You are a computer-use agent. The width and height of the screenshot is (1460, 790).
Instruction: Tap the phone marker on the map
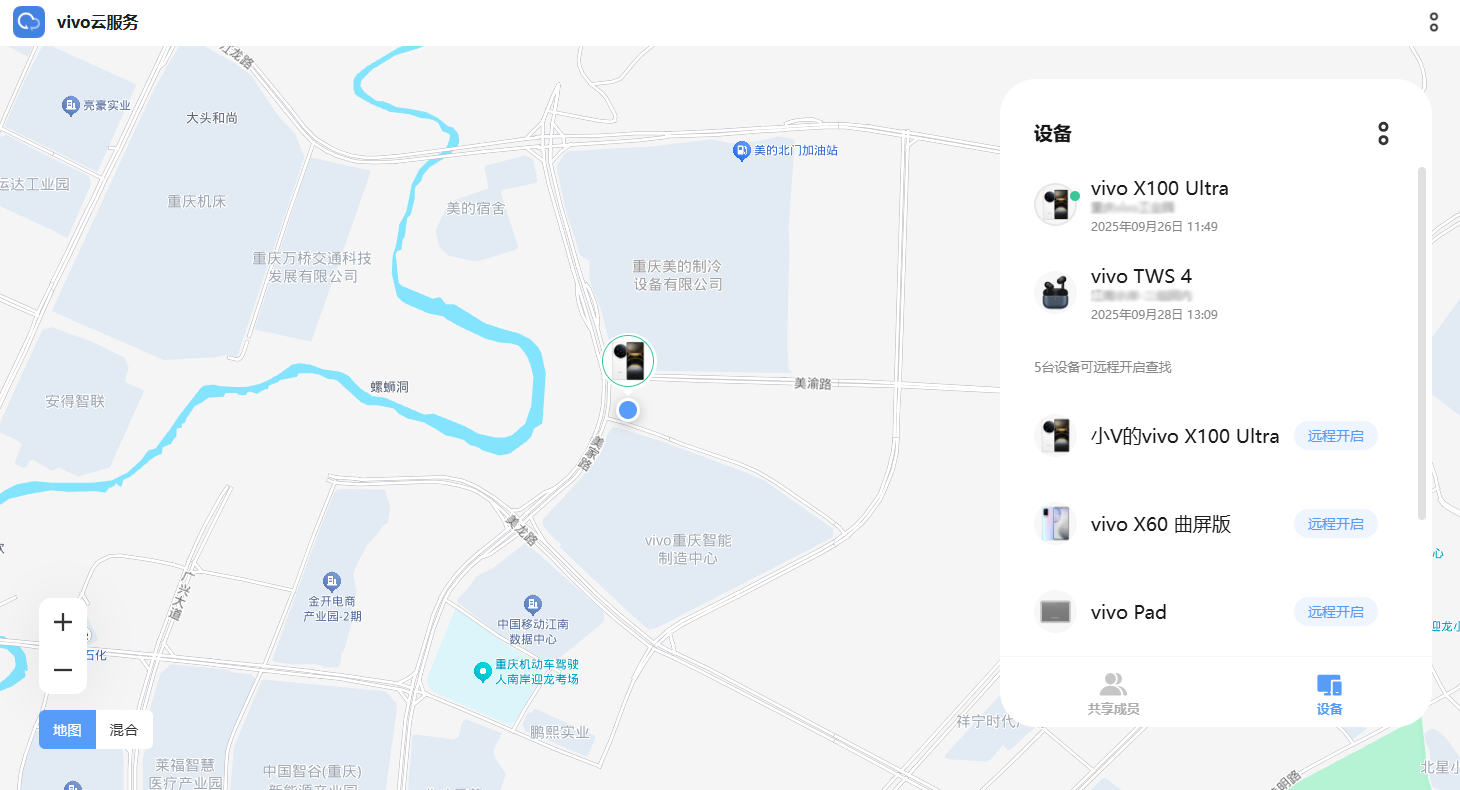tap(628, 361)
